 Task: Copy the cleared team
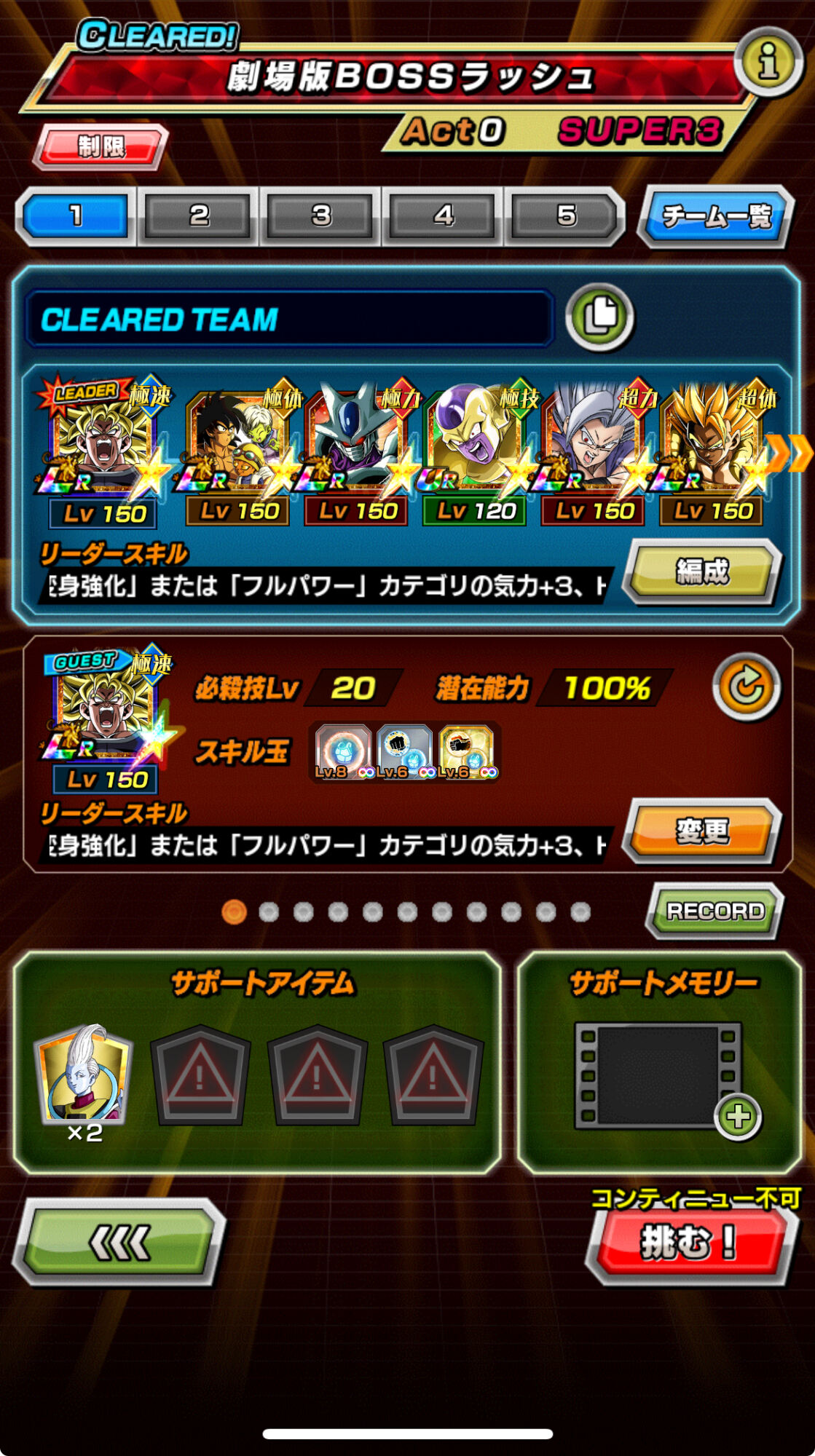click(600, 317)
